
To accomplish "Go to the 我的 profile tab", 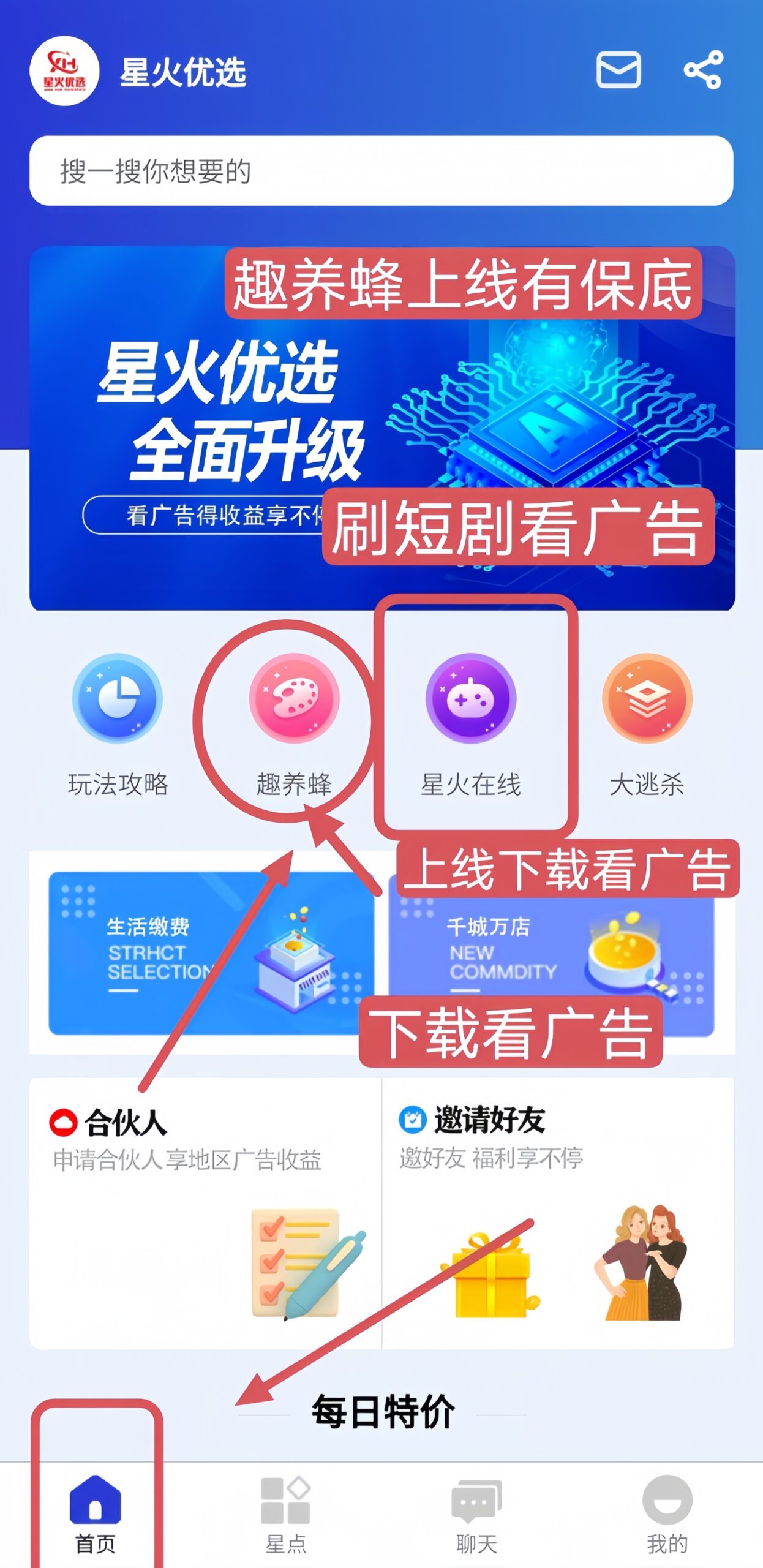I will tap(667, 1507).
